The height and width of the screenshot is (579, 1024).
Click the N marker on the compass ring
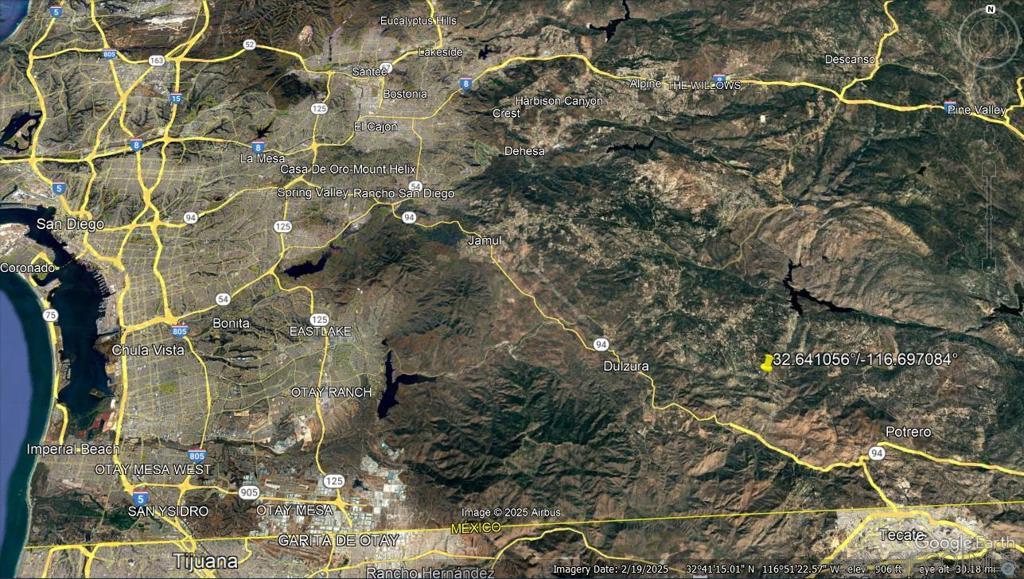pyautogui.click(x=990, y=9)
